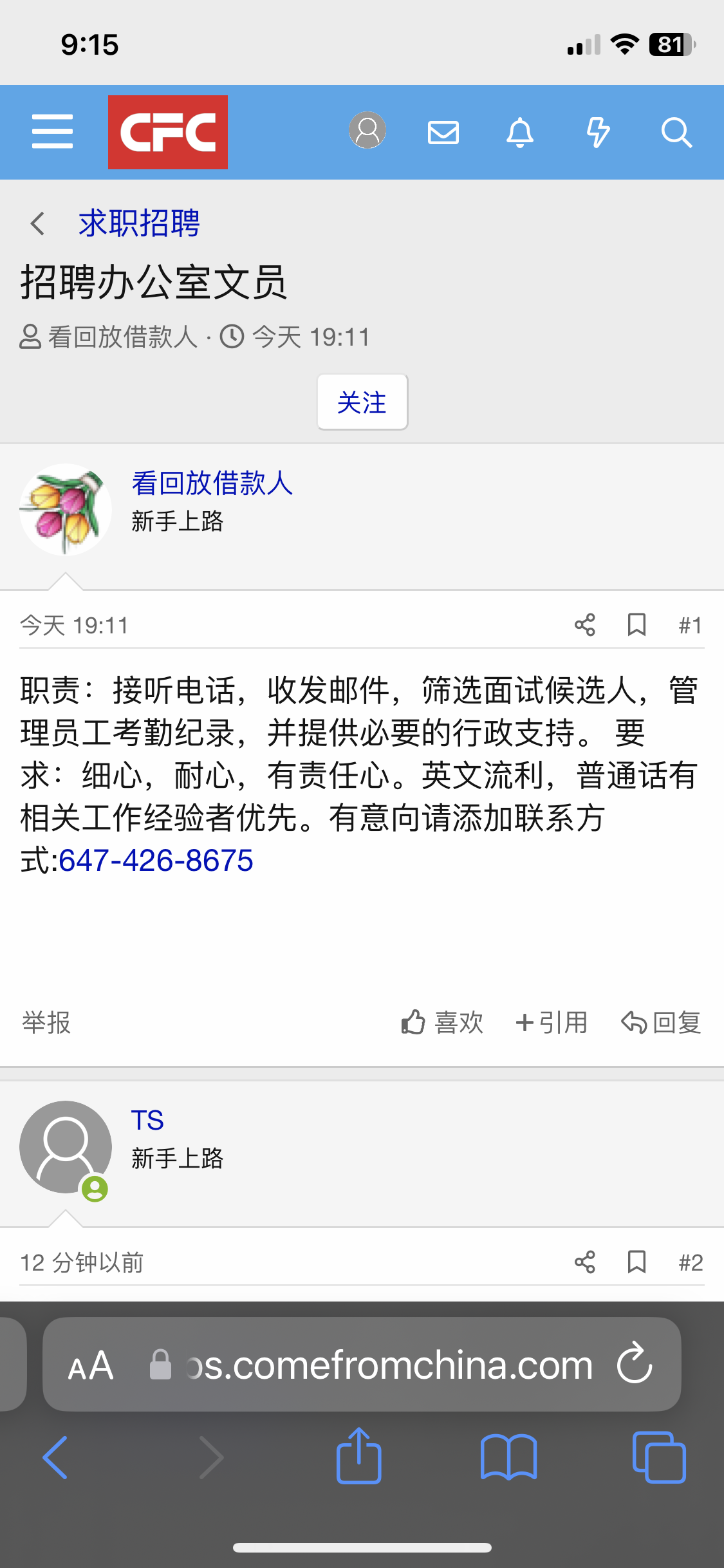Open the account profile icon

pos(367,131)
